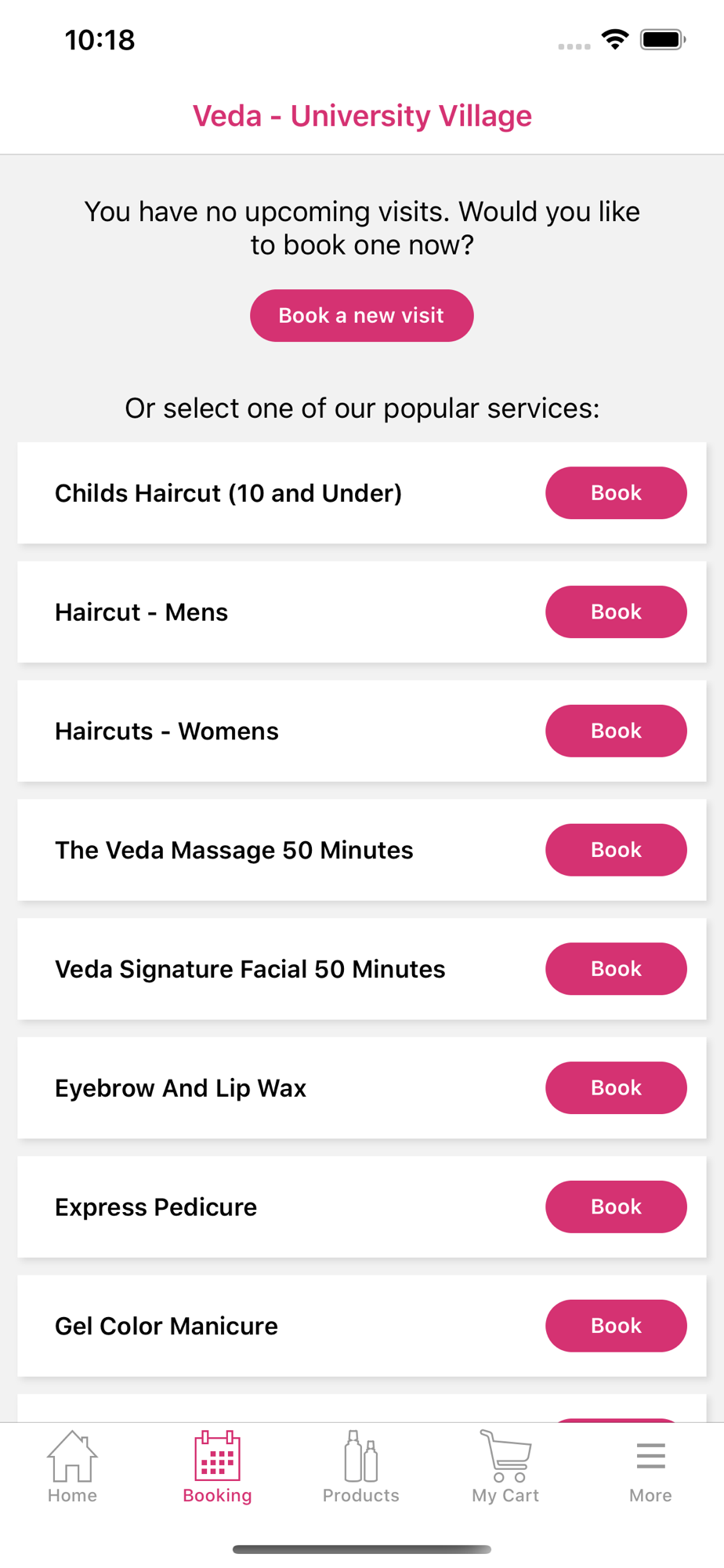Open the My Cart tab
Viewport: 724px width, 1568px height.
[x=505, y=1467]
